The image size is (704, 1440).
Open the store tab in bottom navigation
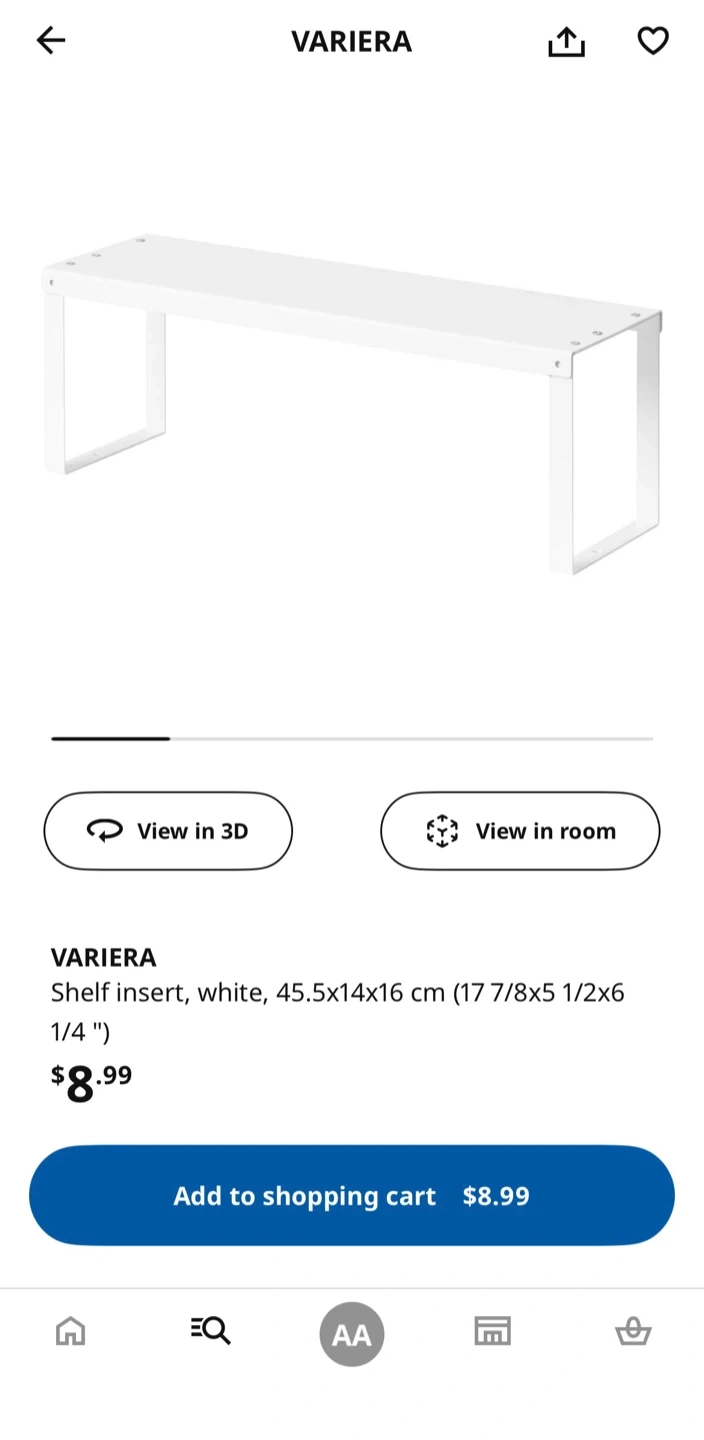[492, 1331]
